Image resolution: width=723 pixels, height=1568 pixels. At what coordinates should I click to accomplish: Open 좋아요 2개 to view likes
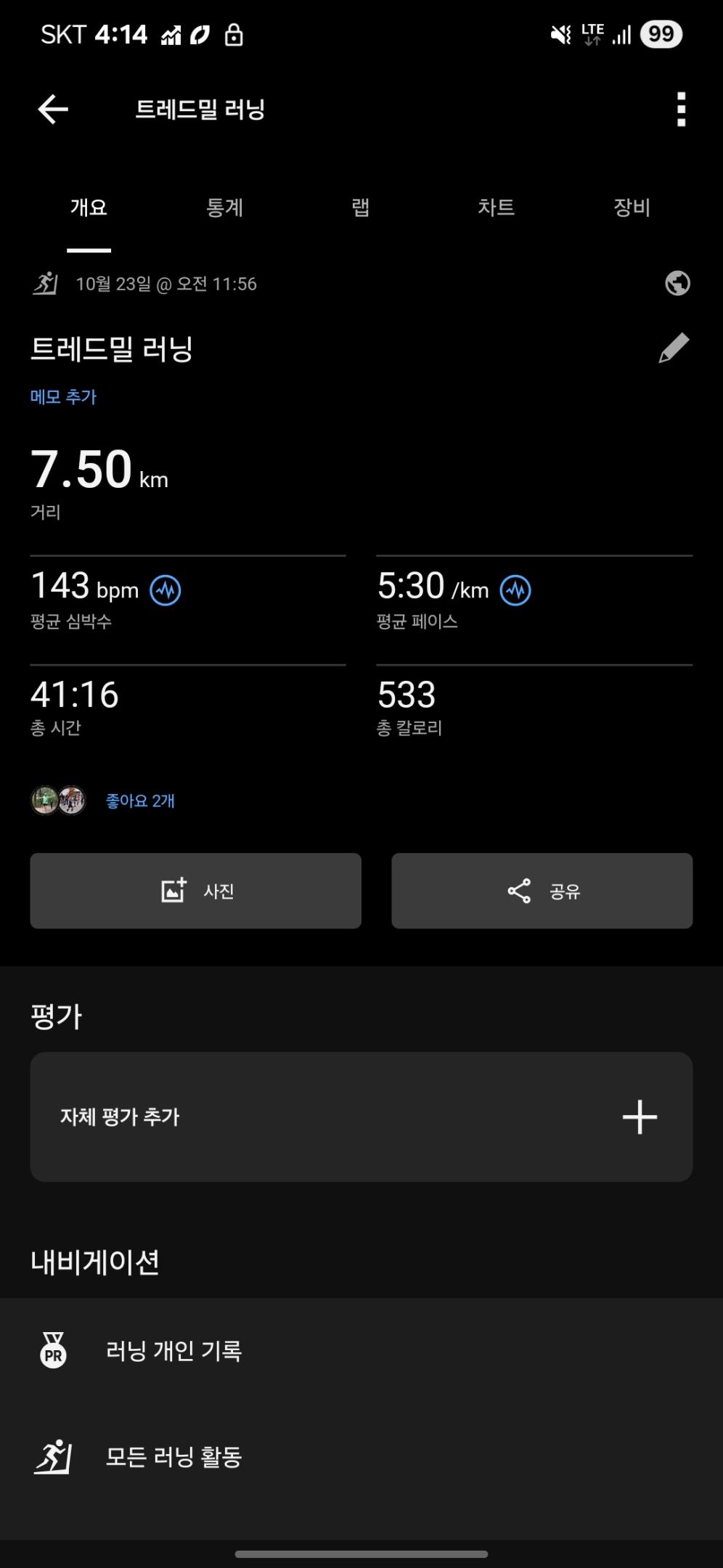tap(138, 800)
